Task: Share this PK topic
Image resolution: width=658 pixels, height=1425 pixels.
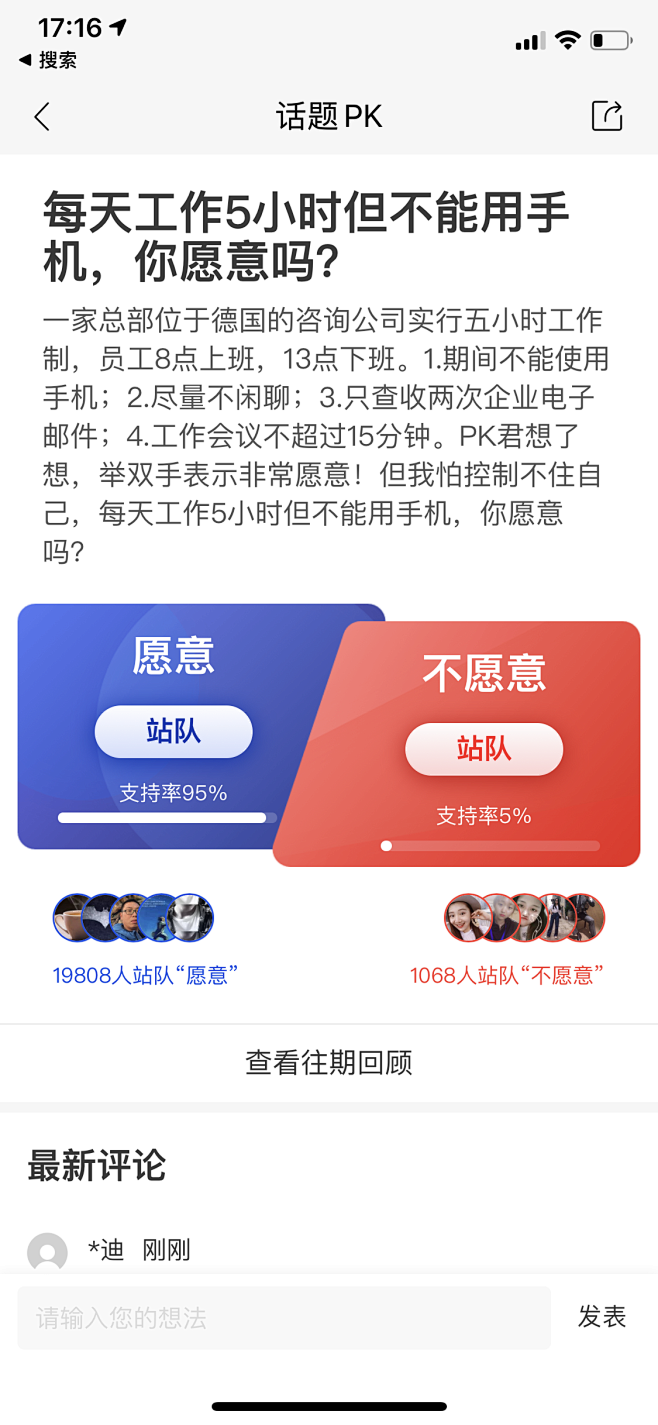Action: click(x=607, y=116)
